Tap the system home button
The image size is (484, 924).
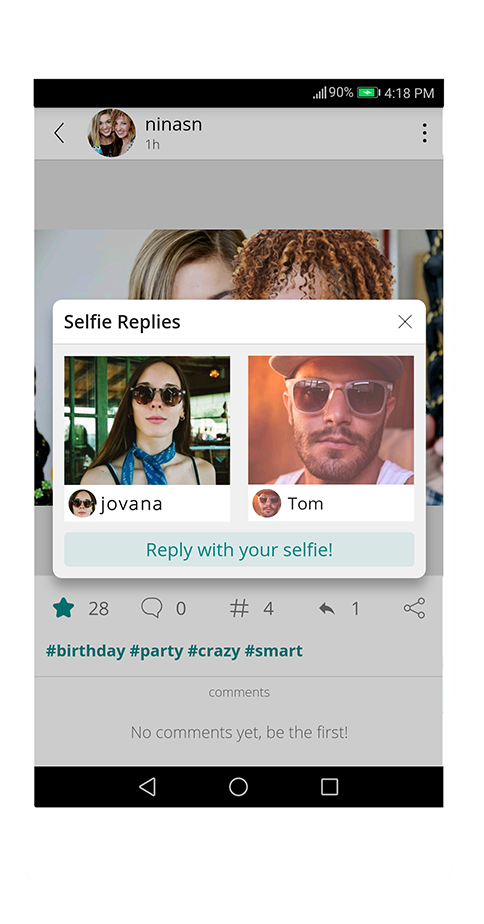tap(238, 787)
